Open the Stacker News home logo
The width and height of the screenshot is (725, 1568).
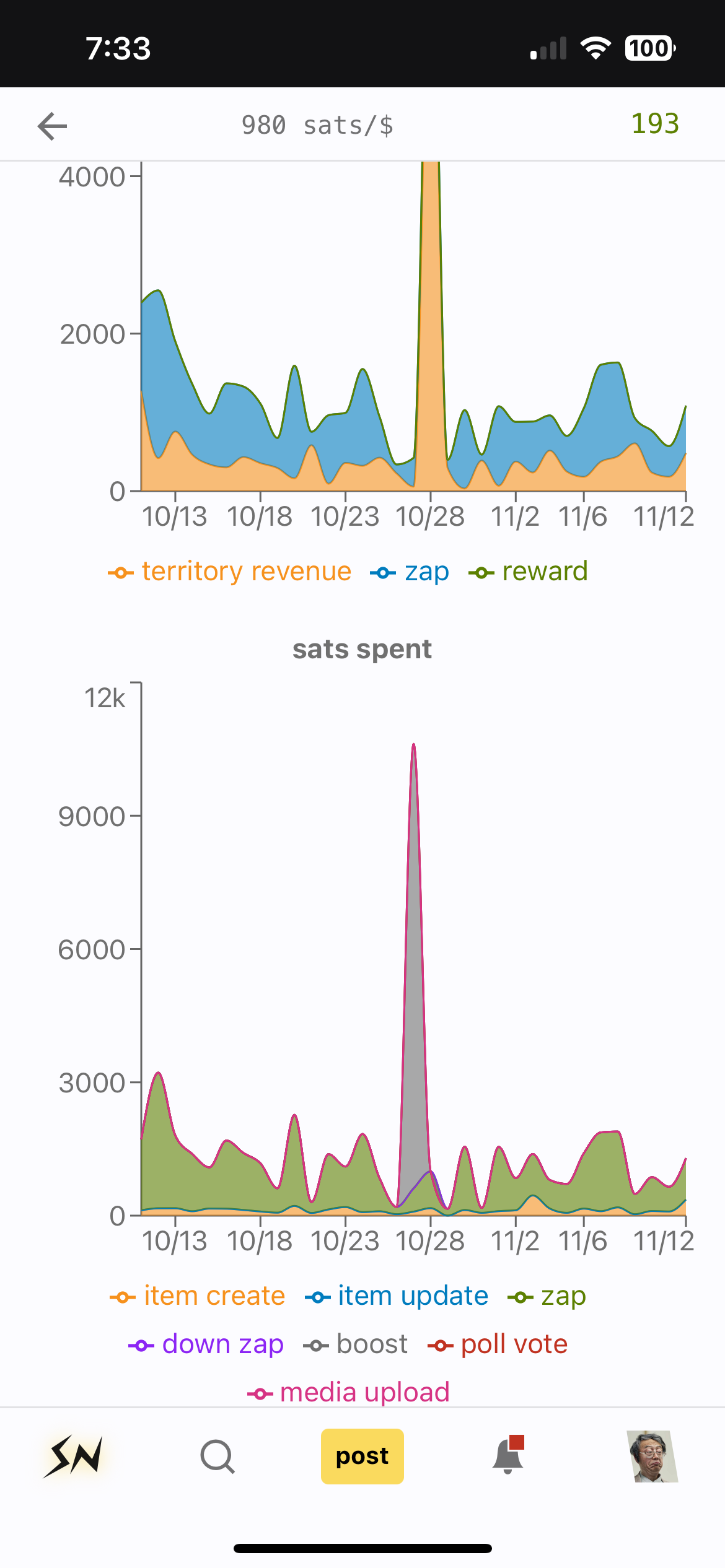pyautogui.click(x=73, y=1456)
